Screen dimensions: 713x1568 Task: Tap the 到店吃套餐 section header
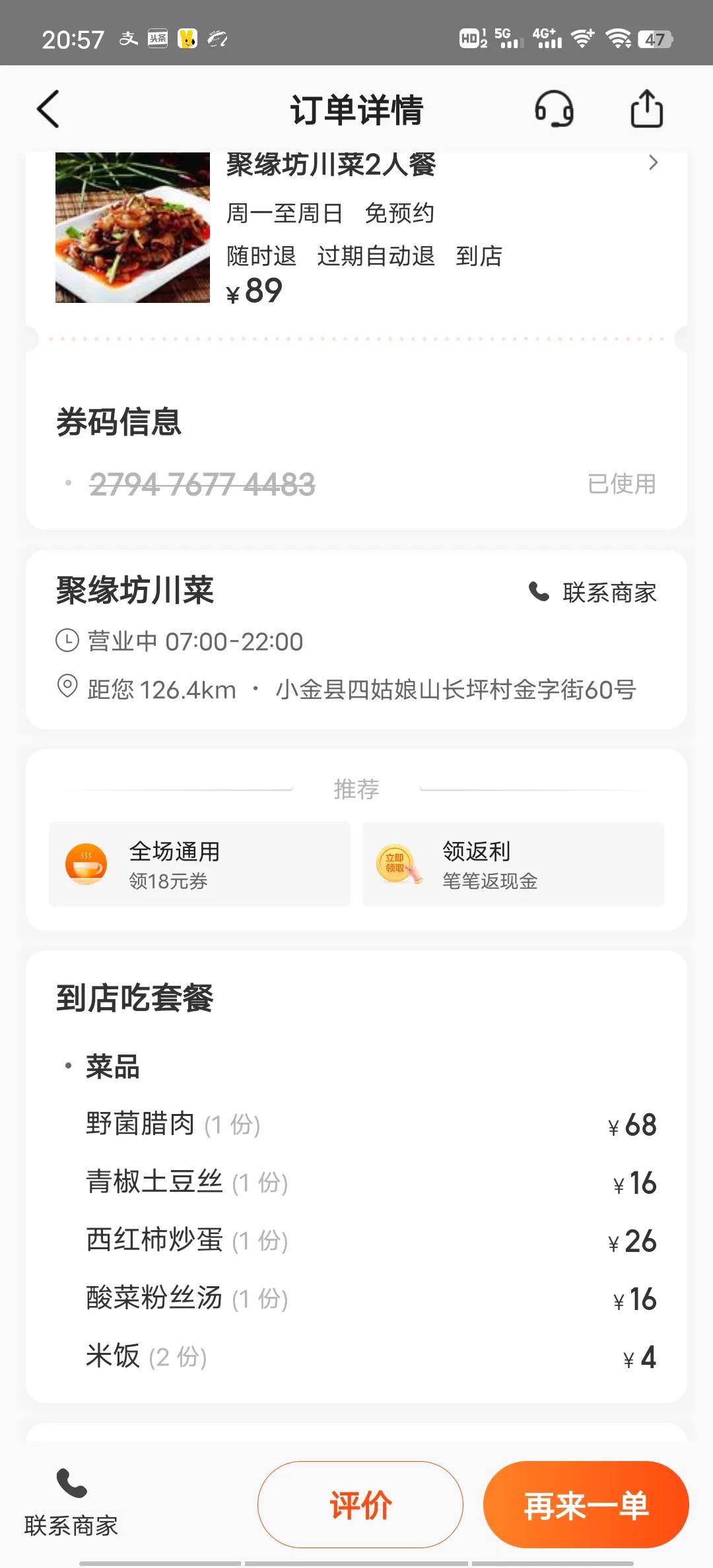135,998
